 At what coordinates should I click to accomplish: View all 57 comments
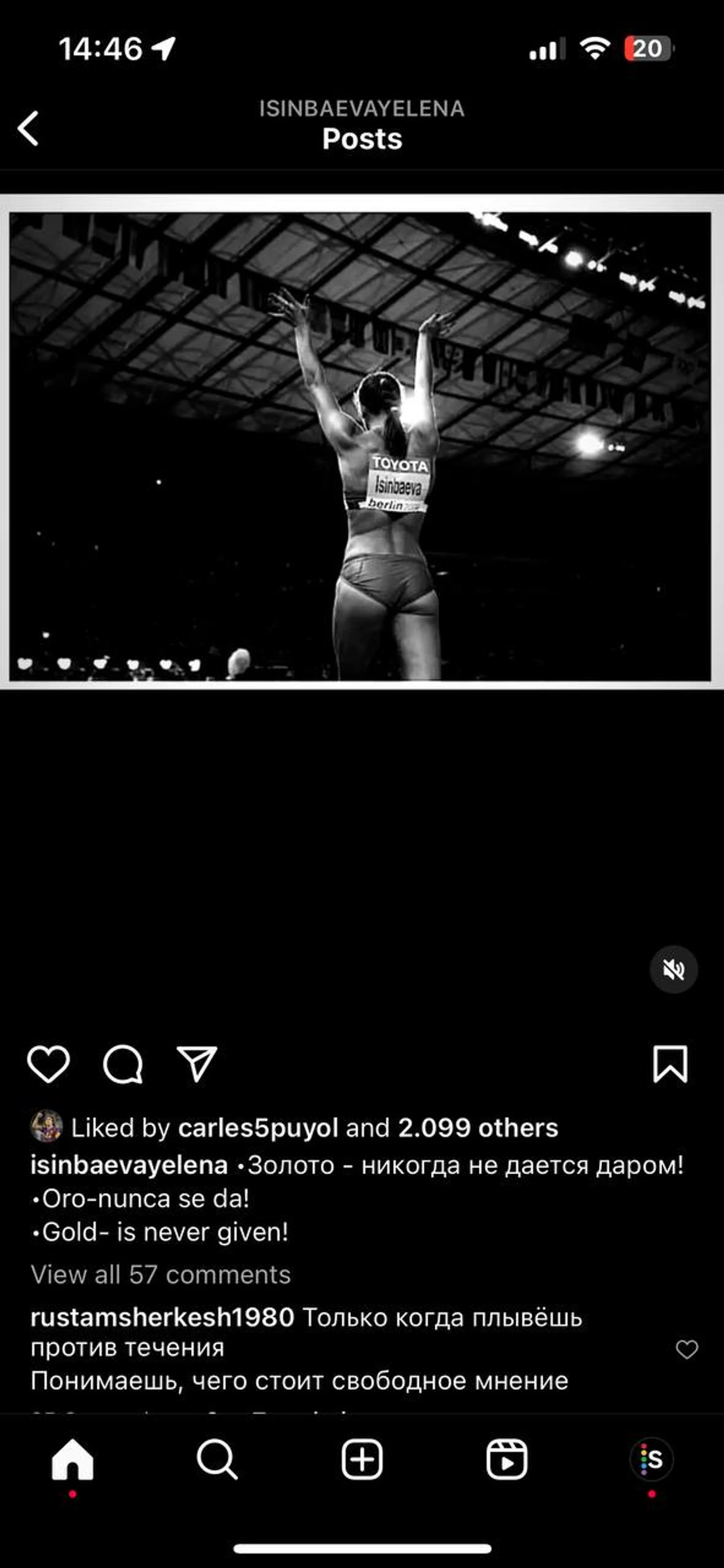(x=161, y=1274)
